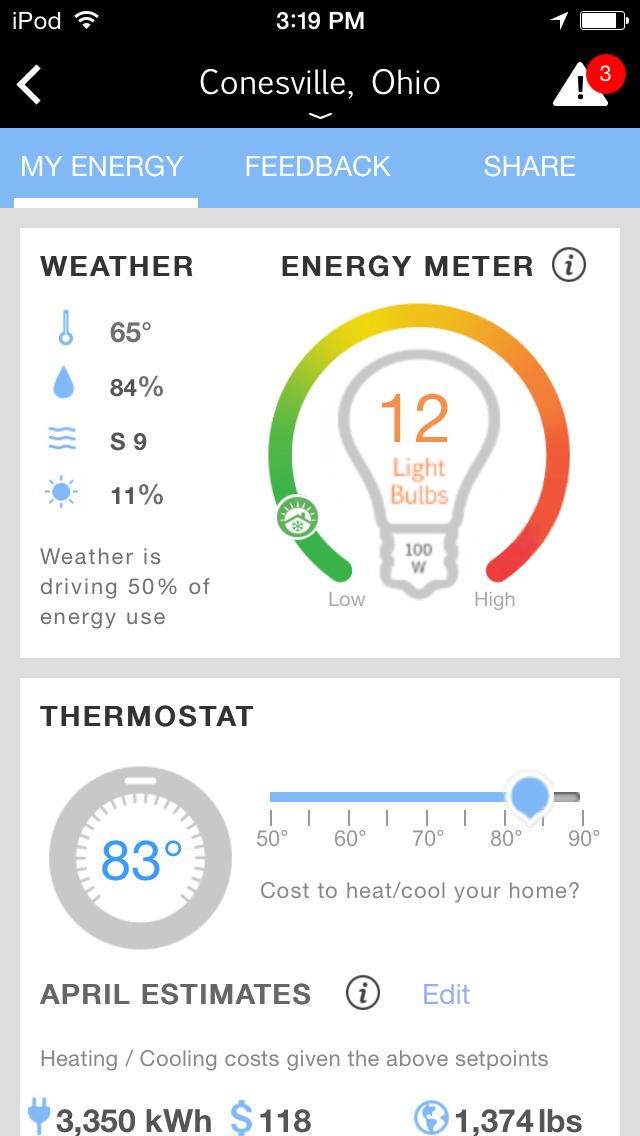This screenshot has height=1136, width=640.
Task: Expand the Conesville, Ohio location dropdown
Action: point(320,115)
